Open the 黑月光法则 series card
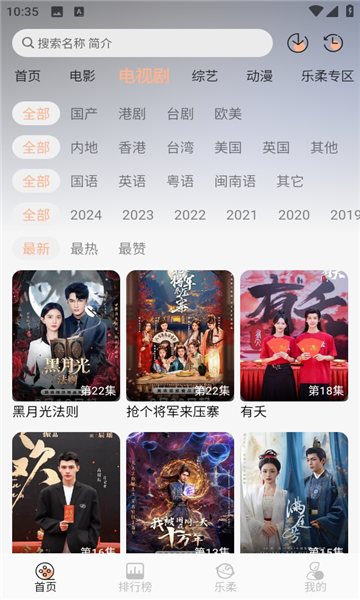Screen dimensions: 360x600 66,344
